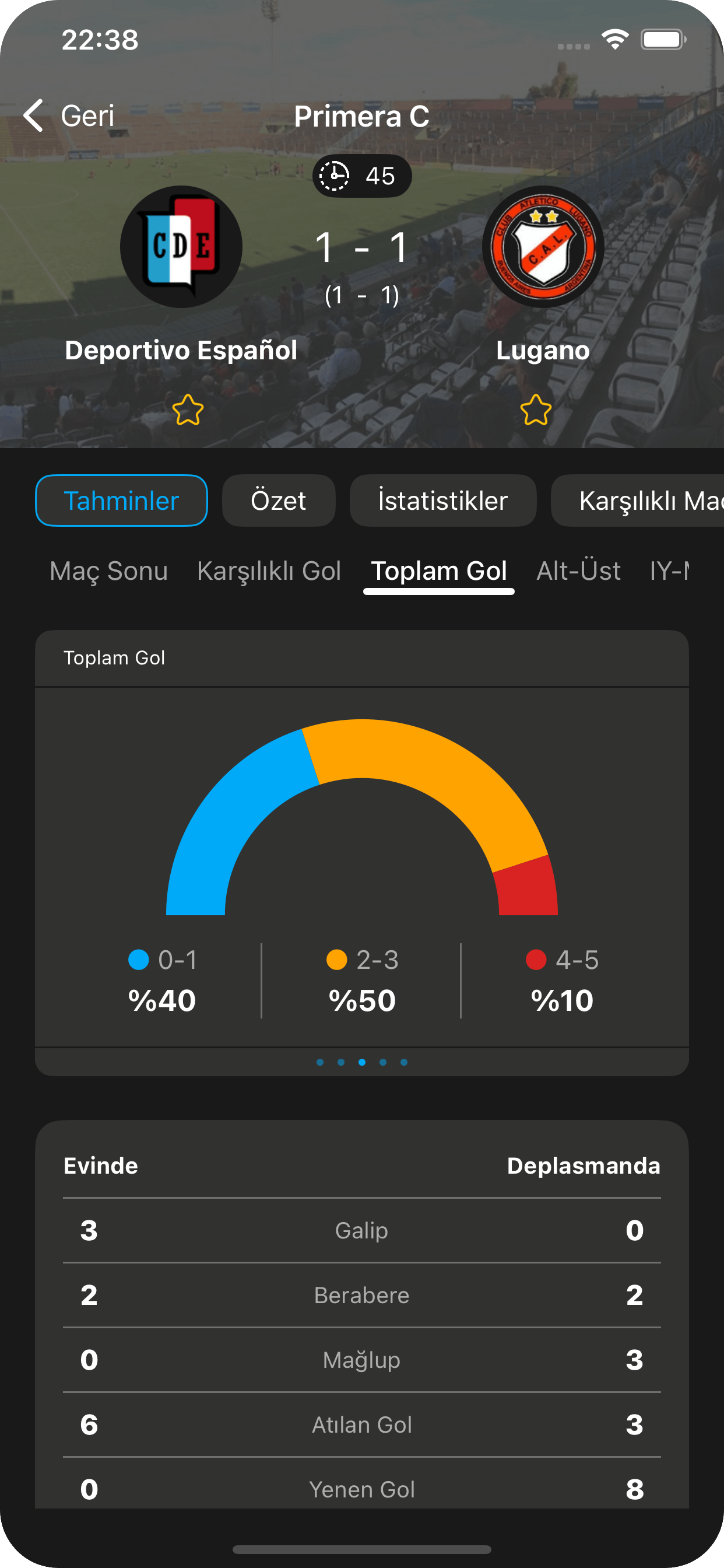Favorite the Deportivo Español team star
Viewport: 724px width, 1568px height.
click(187, 410)
